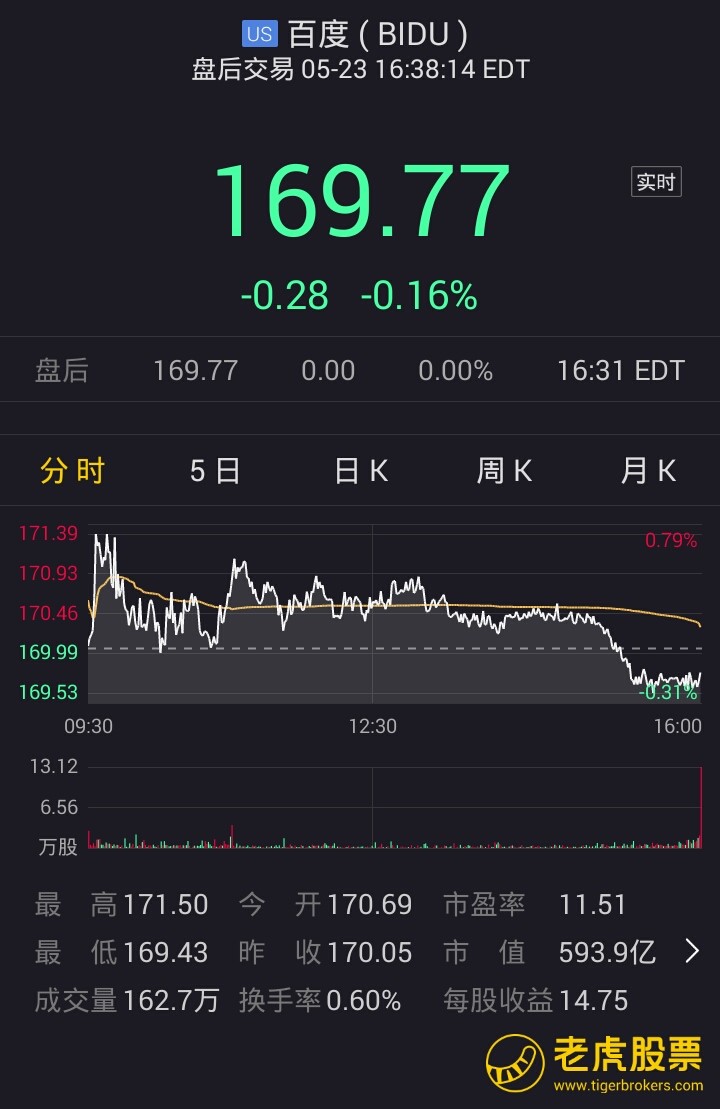Select the 分时 intraday chart tab
Image resolution: width=720 pixels, height=1109 pixels.
pos(72,471)
